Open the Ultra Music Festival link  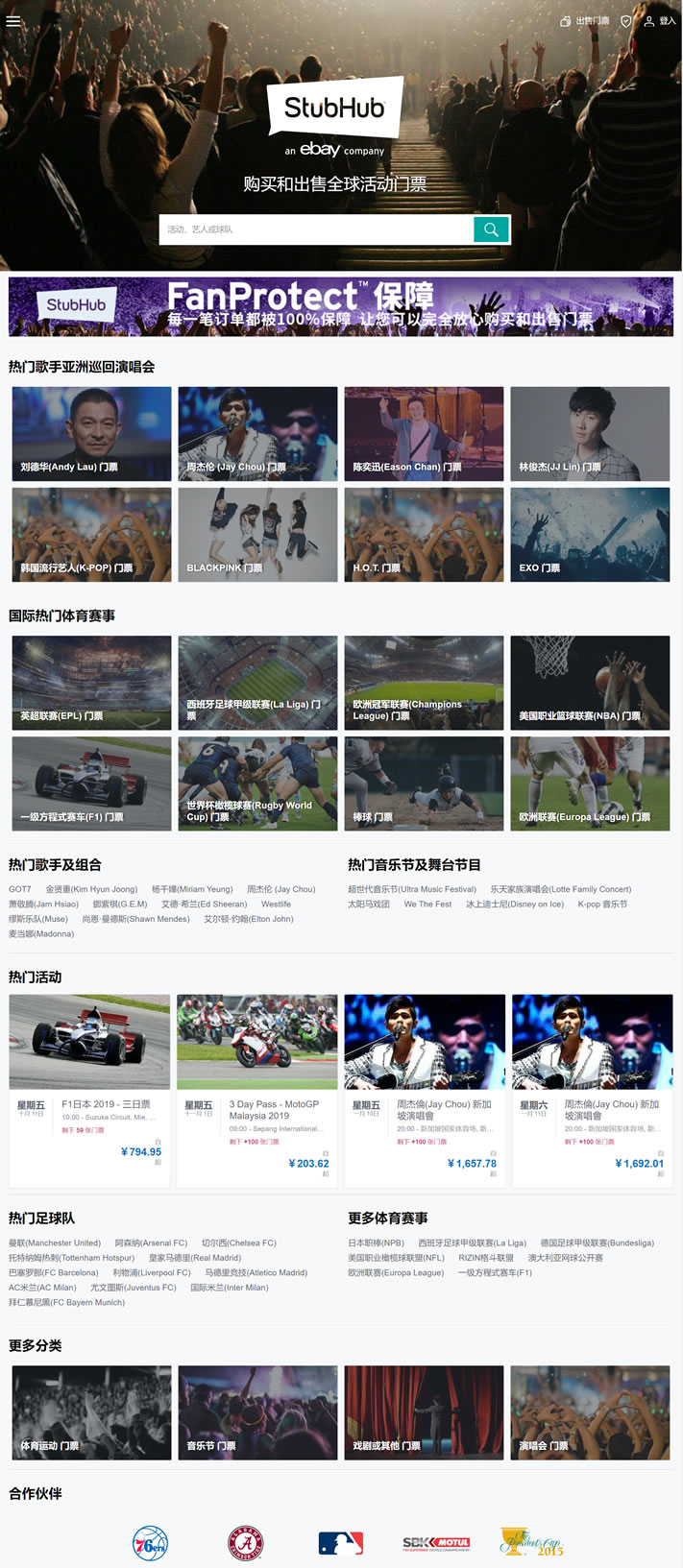click(x=412, y=889)
